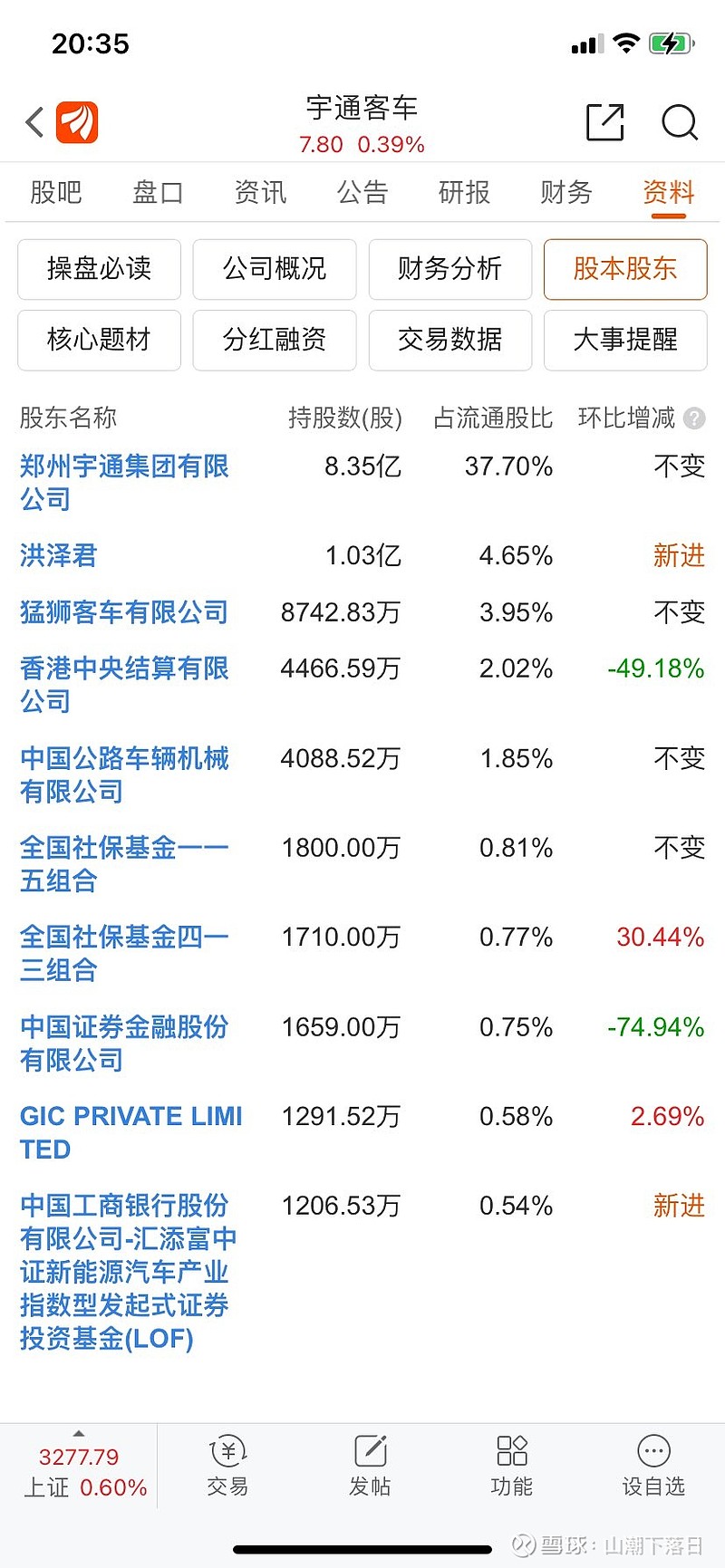Viewport: 725px width, 1568px height.
Task: Select the 操盘必读 chip
Action: pyautogui.click(x=100, y=269)
